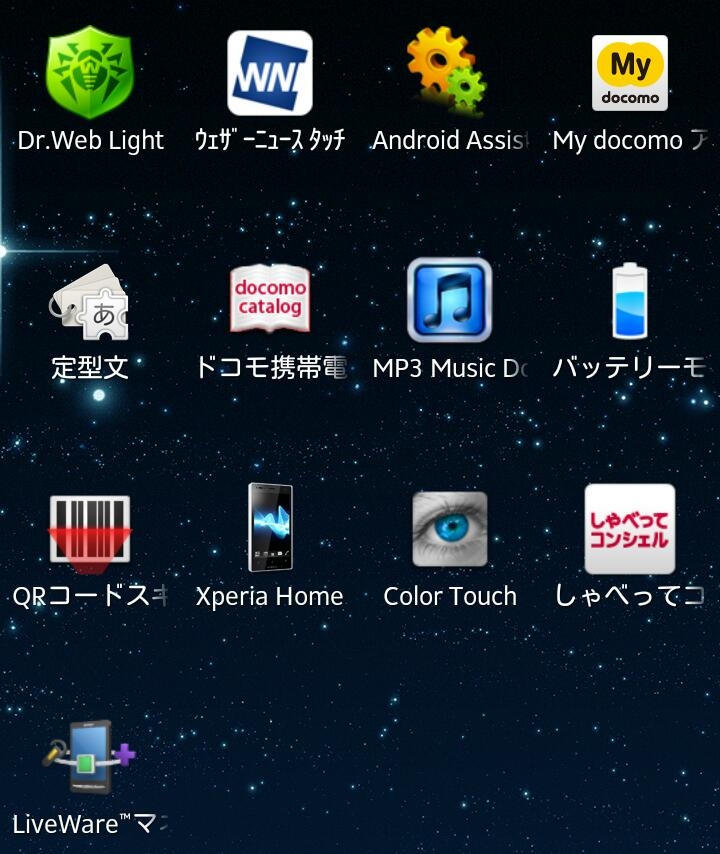Open the LiveWare manager app
720x854 pixels.
(90, 757)
